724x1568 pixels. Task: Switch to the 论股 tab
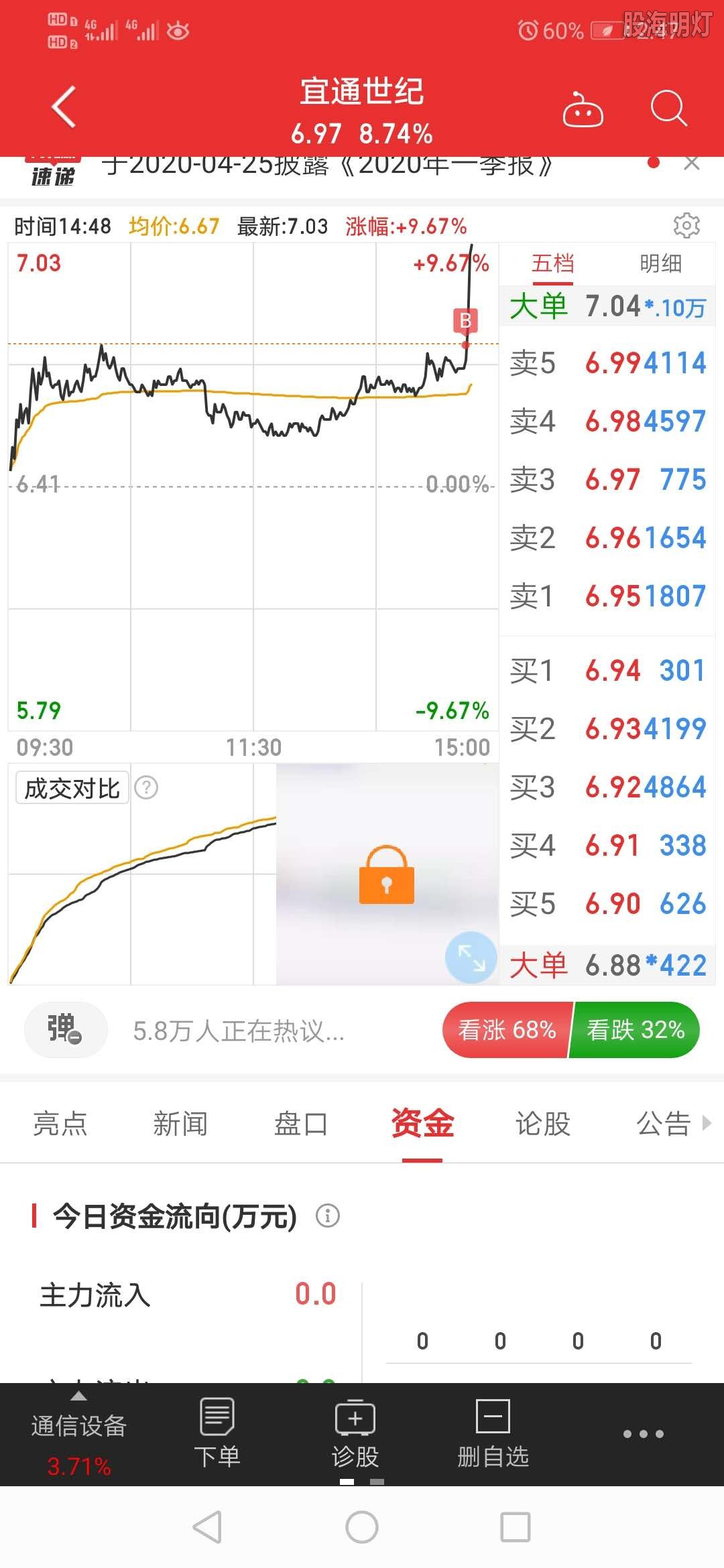542,1124
